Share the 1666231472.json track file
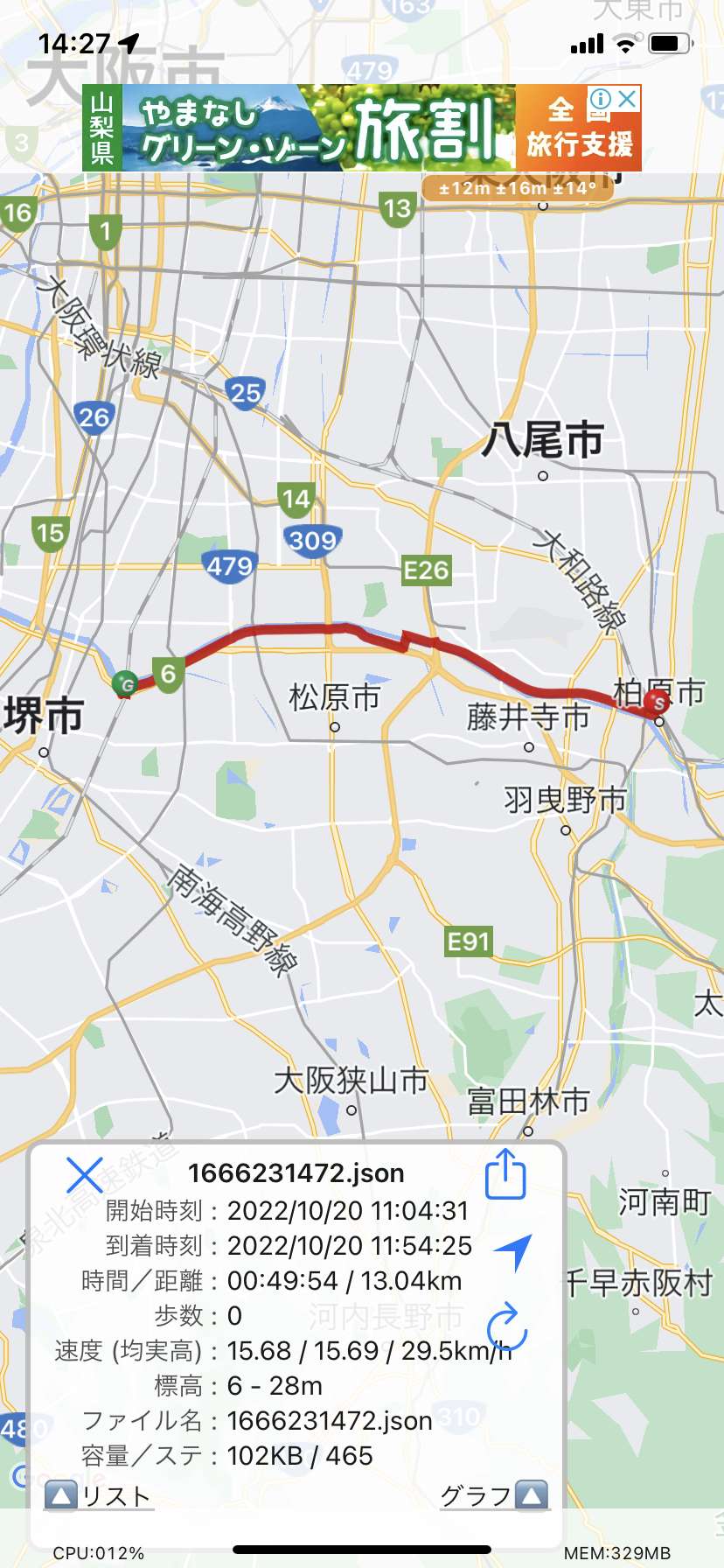 (x=505, y=1174)
